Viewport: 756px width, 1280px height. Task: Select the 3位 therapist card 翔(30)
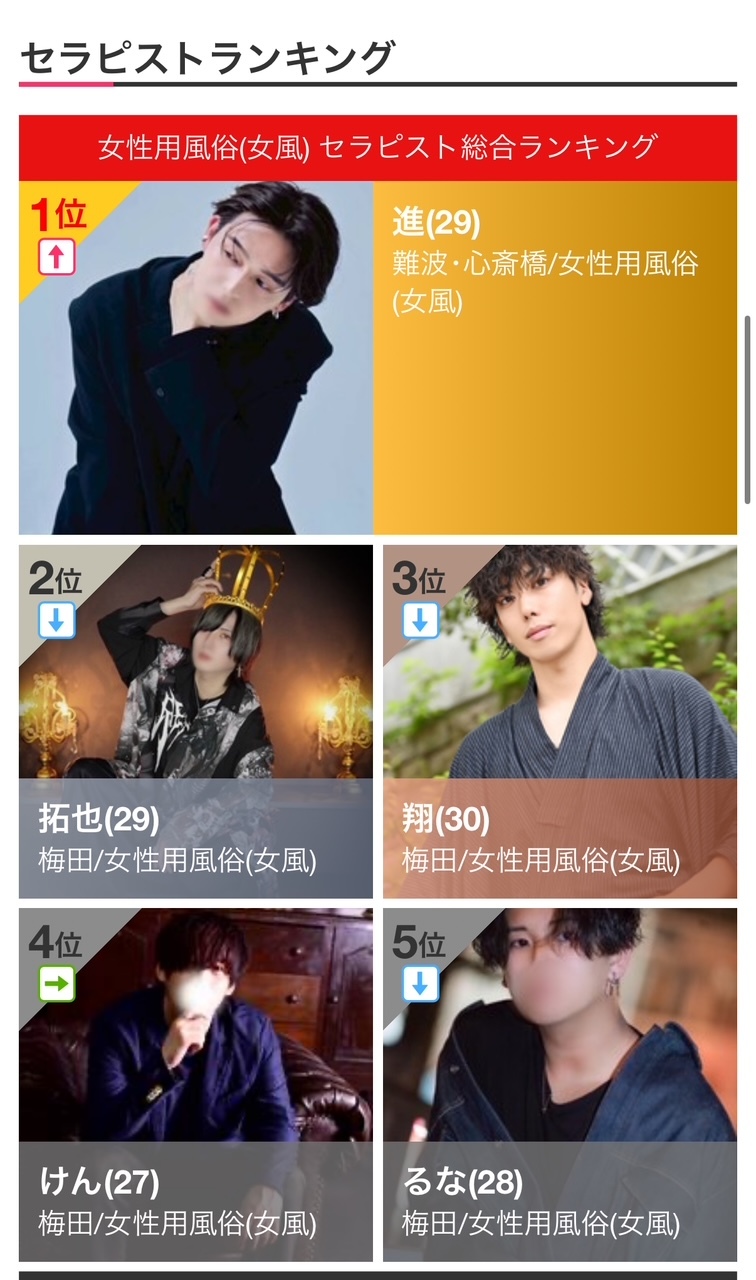point(560,721)
